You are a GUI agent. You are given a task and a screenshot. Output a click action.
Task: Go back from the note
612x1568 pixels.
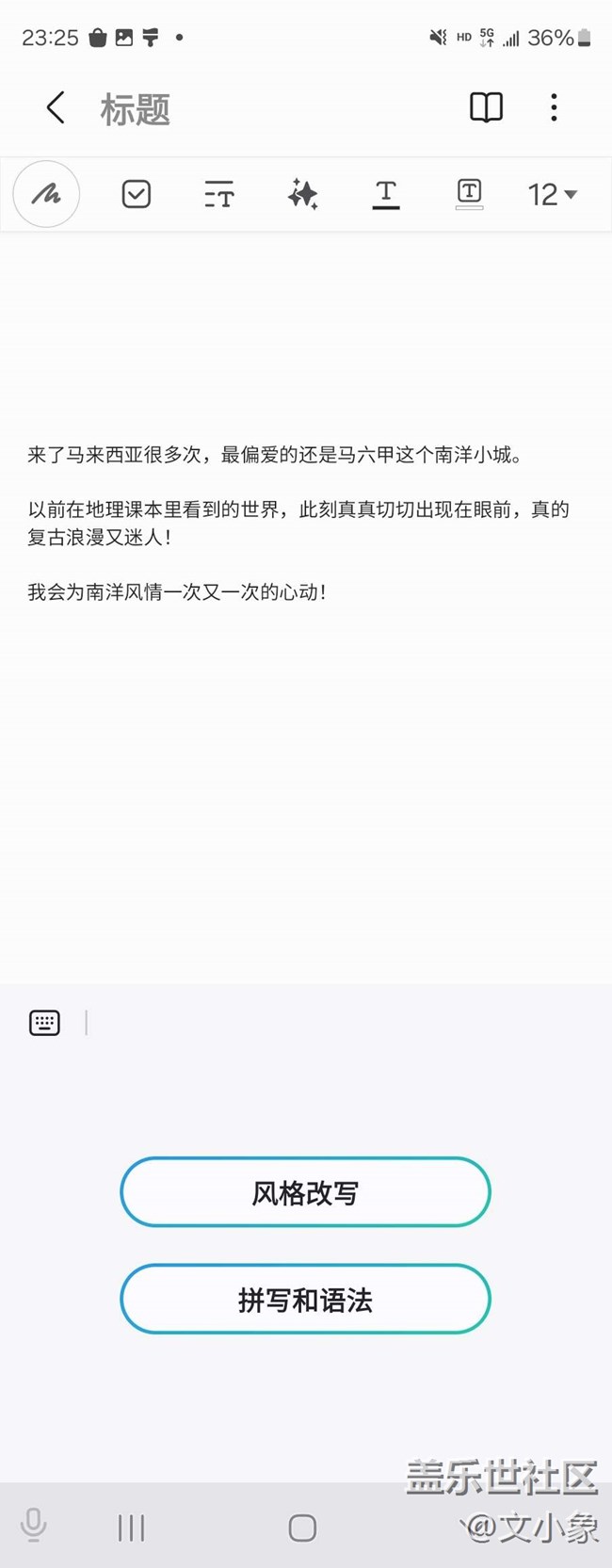[56, 108]
